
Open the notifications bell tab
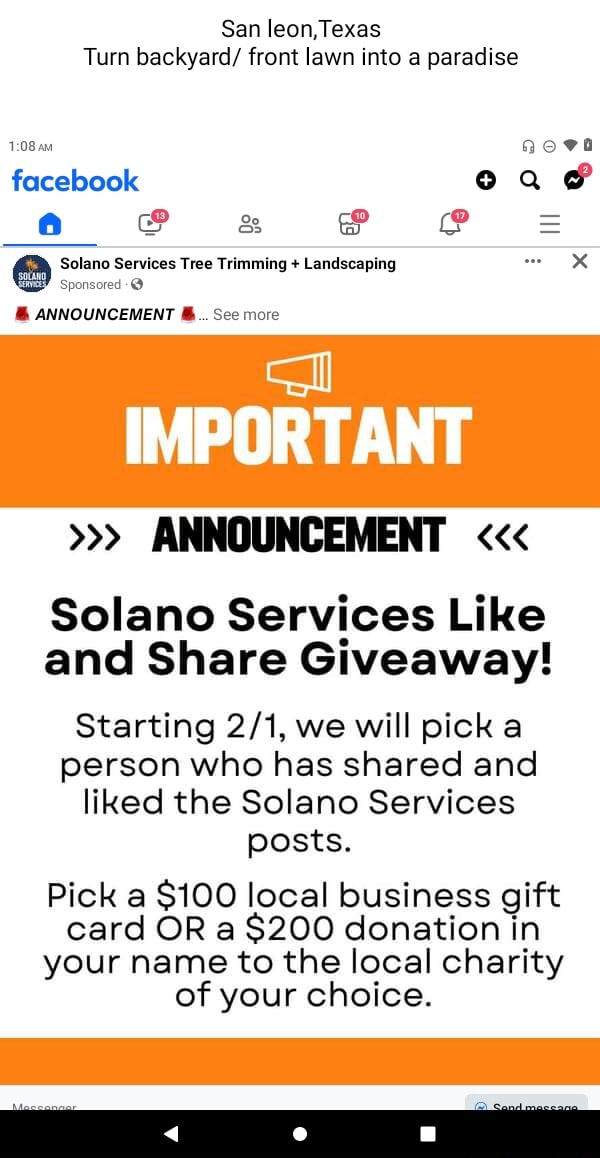[x=450, y=224]
